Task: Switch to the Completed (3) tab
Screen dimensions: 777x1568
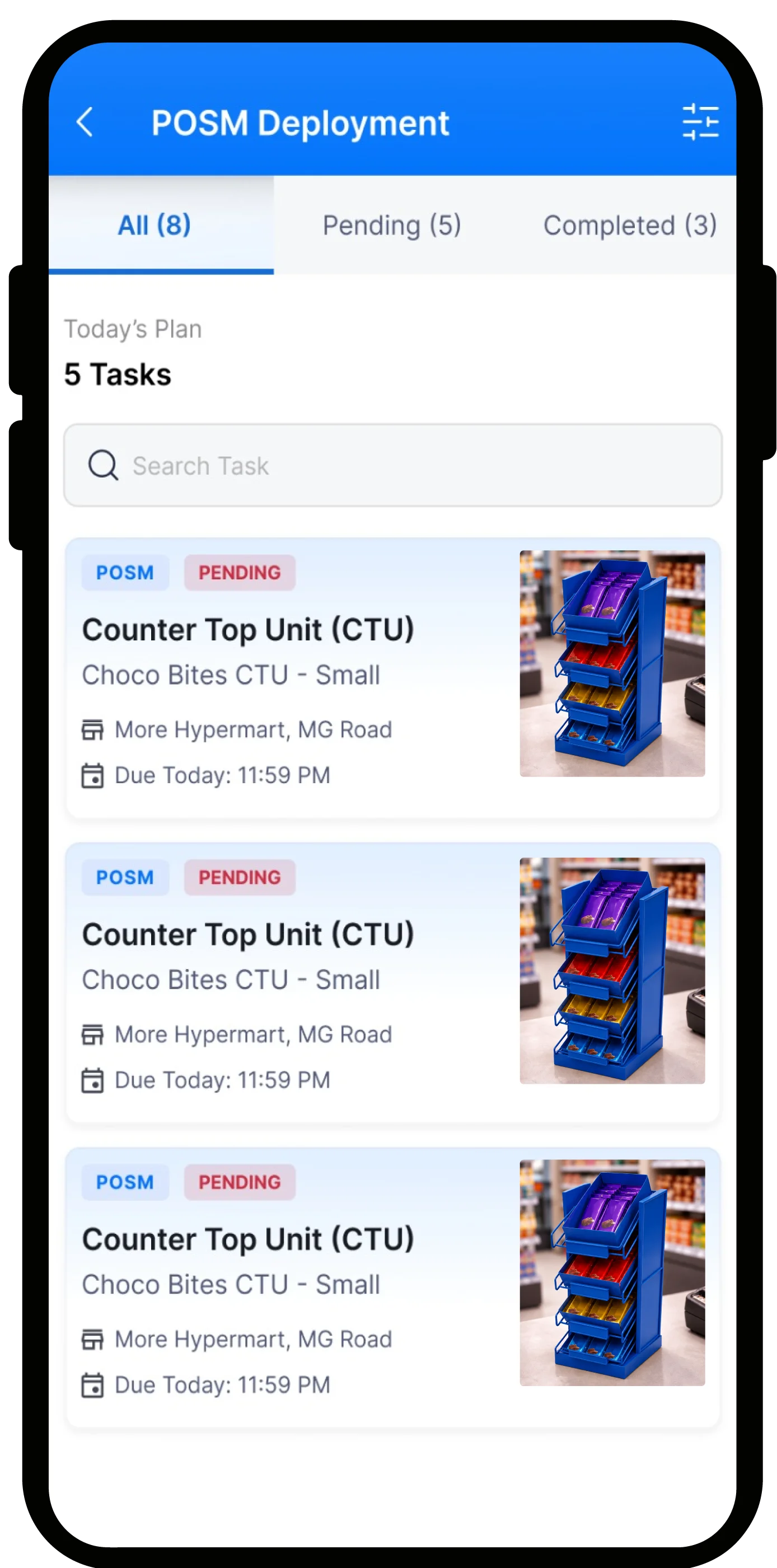Action: 629,225
